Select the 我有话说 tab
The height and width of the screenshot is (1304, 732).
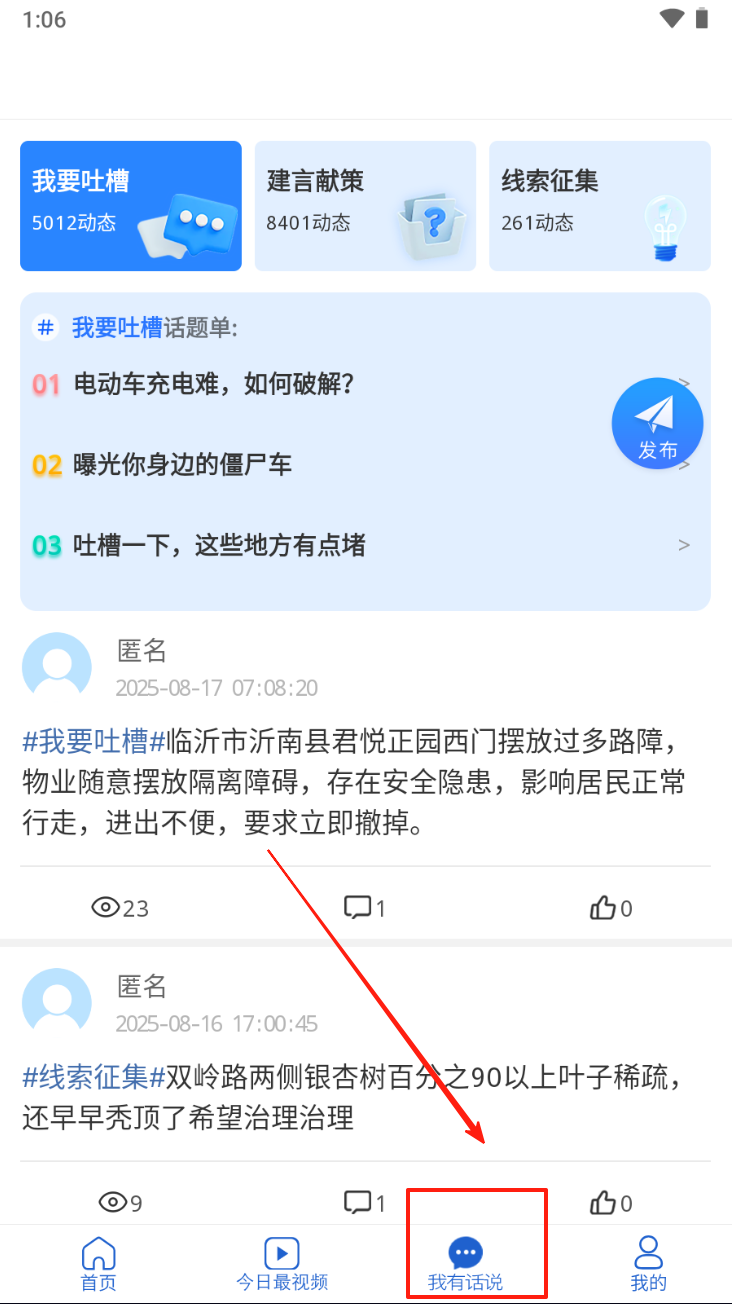[465, 1264]
